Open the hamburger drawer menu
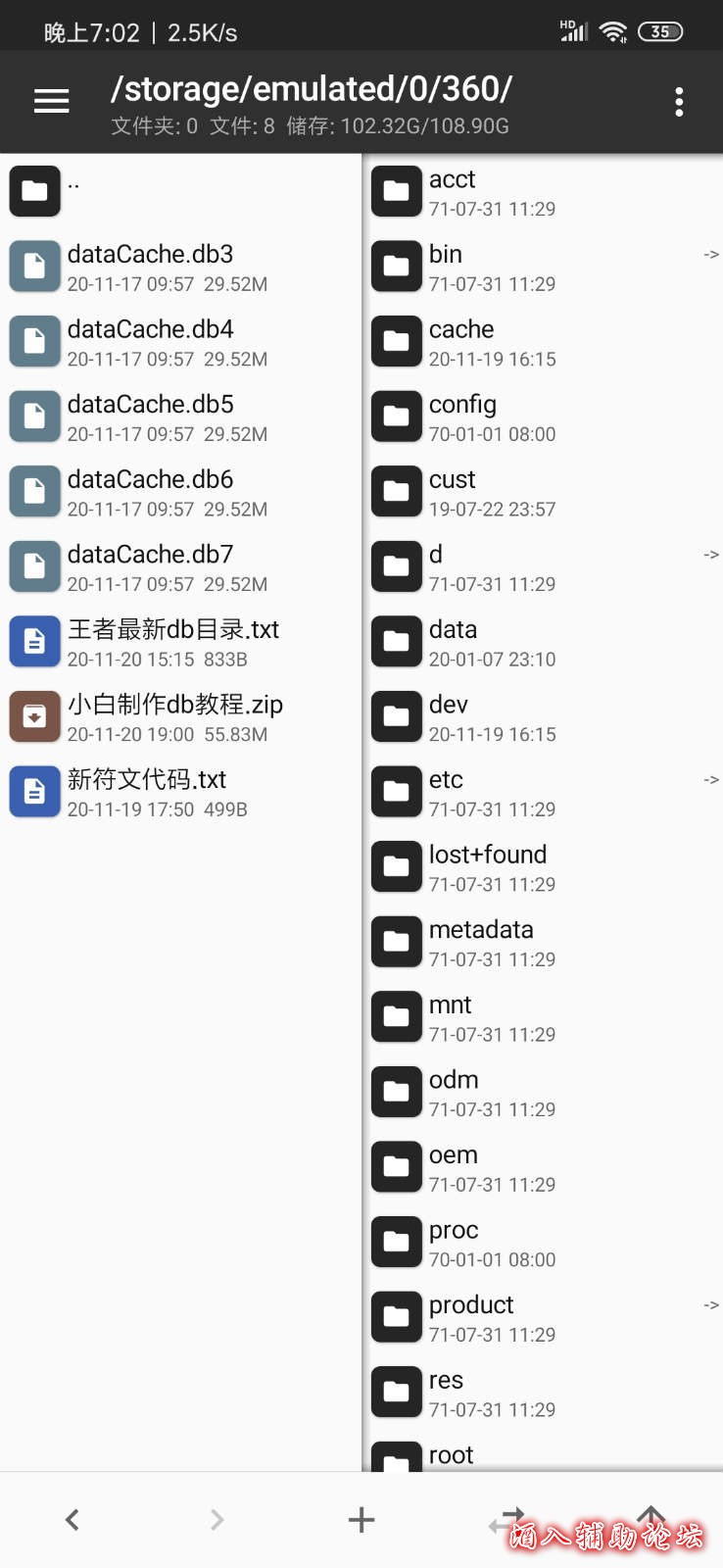Viewport: 723px width, 1568px height. 51,102
